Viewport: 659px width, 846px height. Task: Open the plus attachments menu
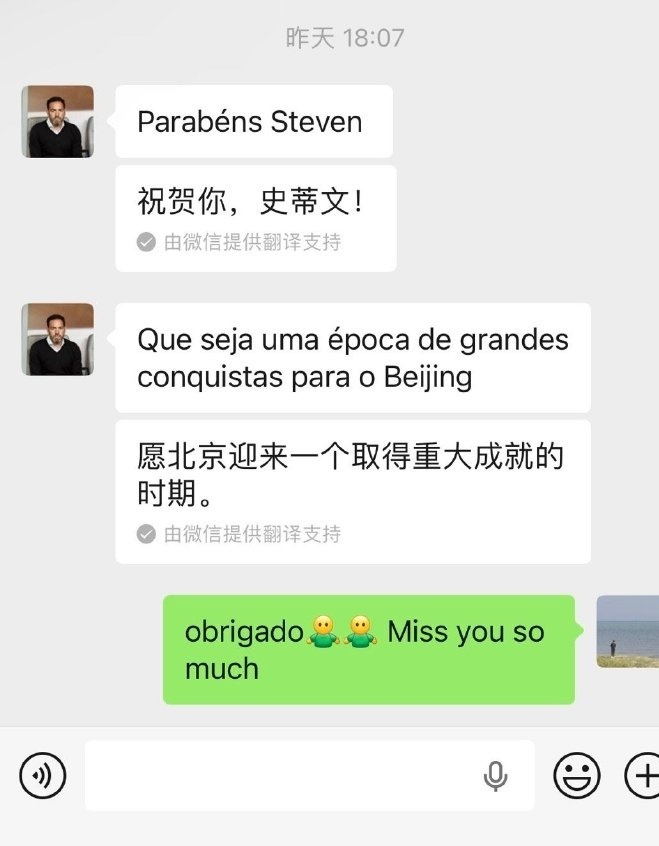643,775
